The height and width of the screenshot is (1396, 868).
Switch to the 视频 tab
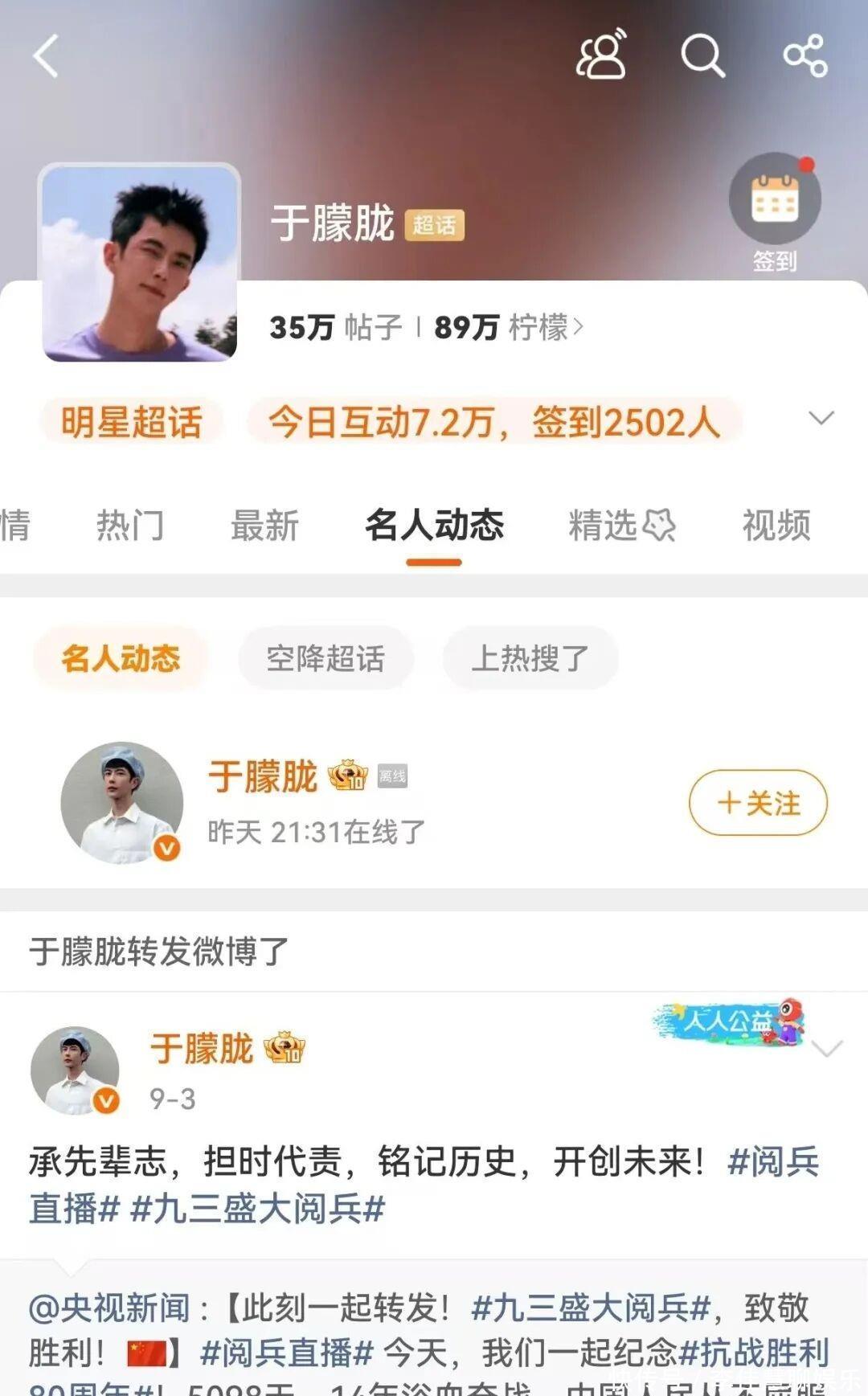[x=776, y=526]
